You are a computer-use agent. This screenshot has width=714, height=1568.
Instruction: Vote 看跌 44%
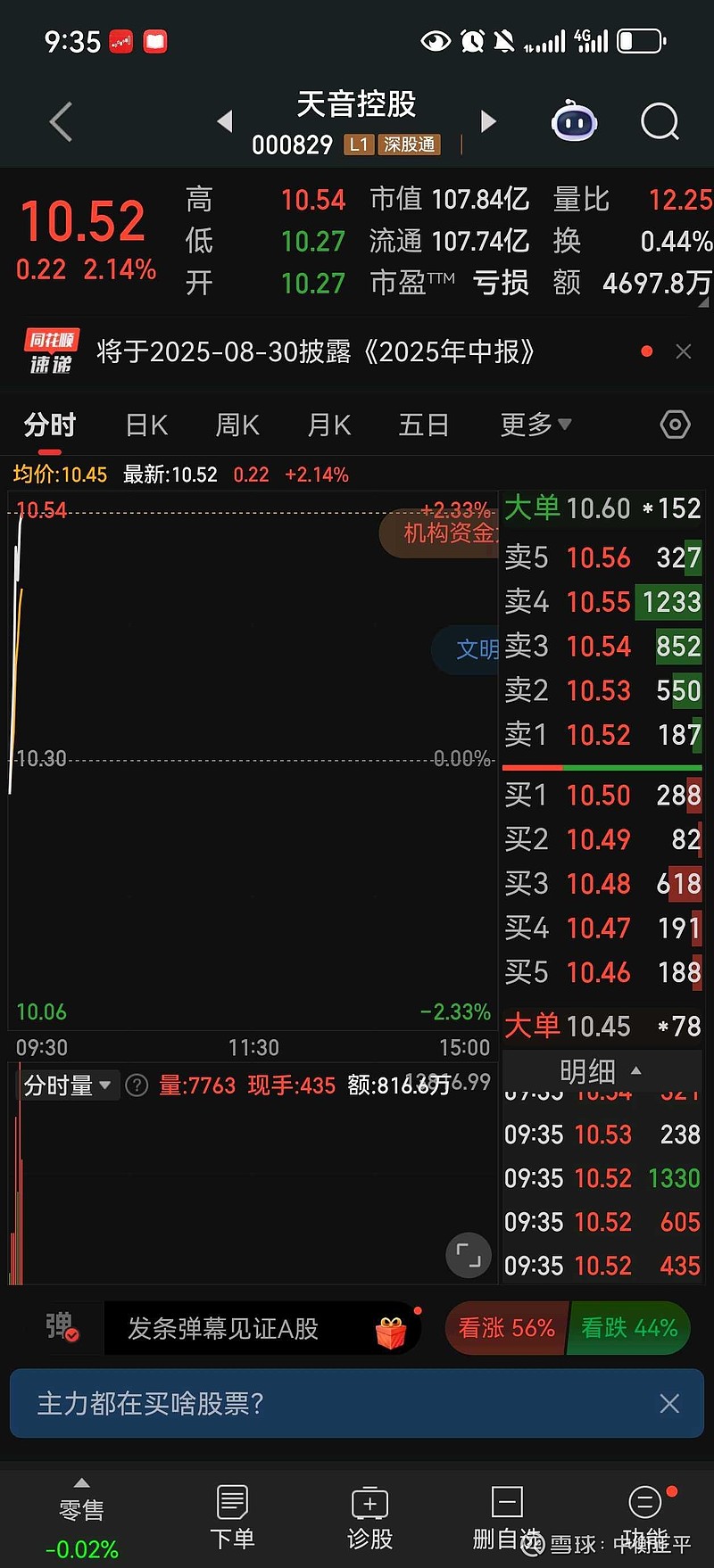tap(630, 1328)
